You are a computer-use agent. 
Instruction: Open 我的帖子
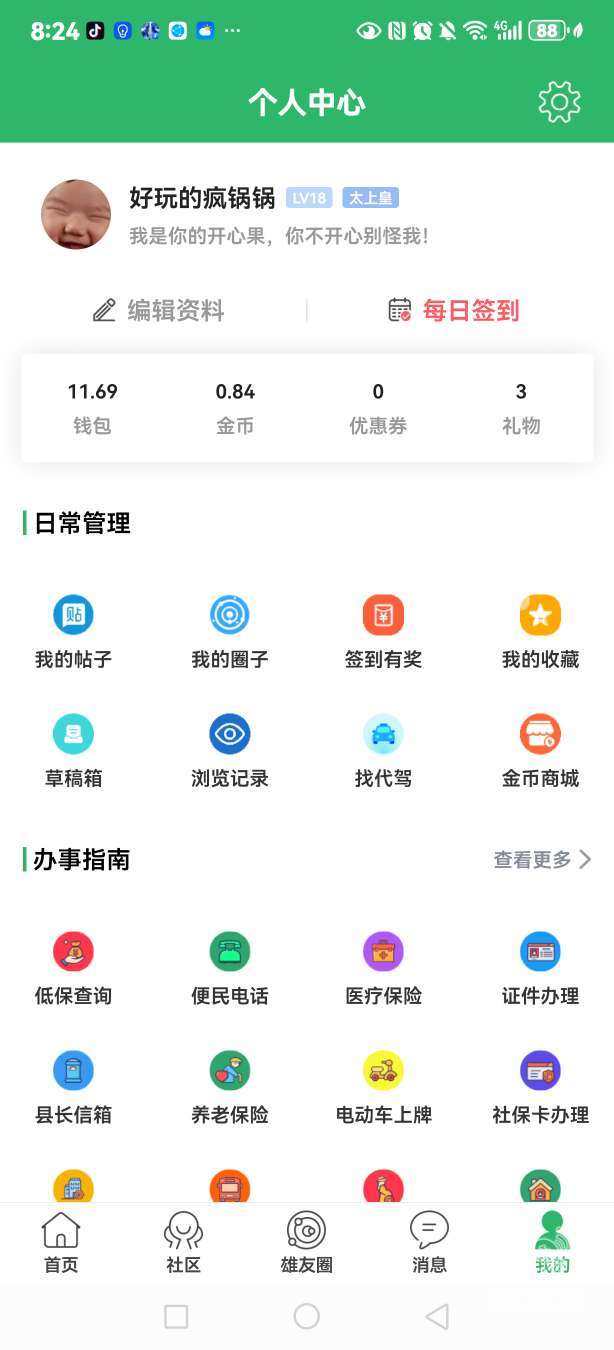tap(73, 633)
